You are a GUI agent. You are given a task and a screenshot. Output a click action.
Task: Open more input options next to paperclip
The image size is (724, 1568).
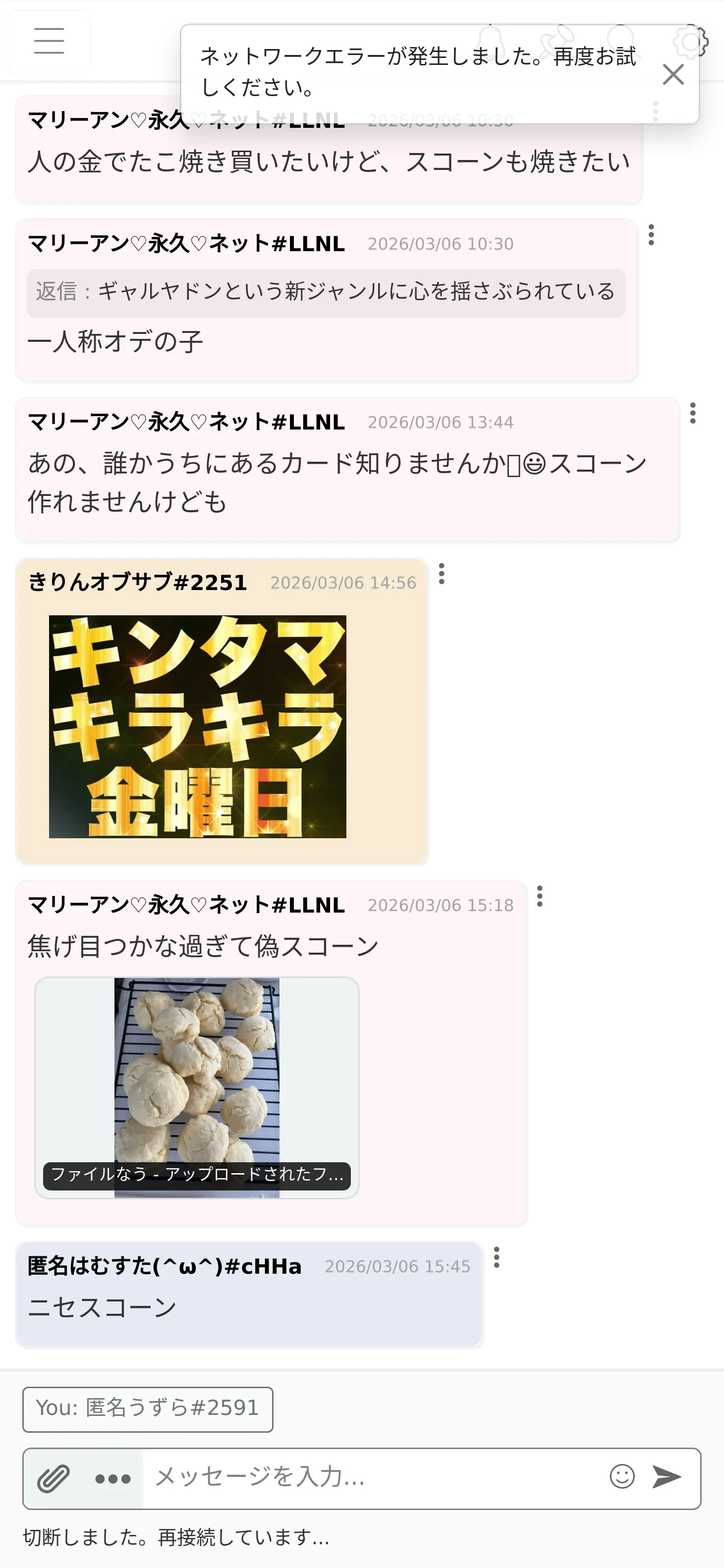pyautogui.click(x=113, y=1478)
